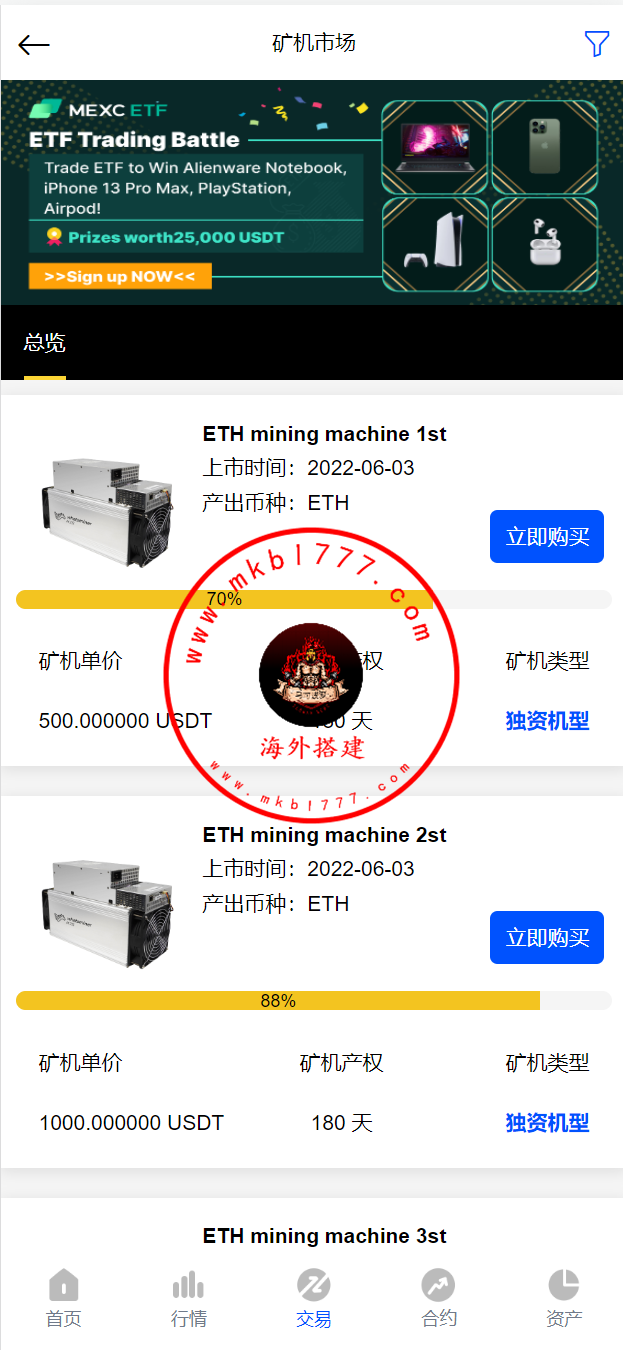Viewport: 623px width, 1350px height.
Task: Select the 总览 tab
Action: 45,343
